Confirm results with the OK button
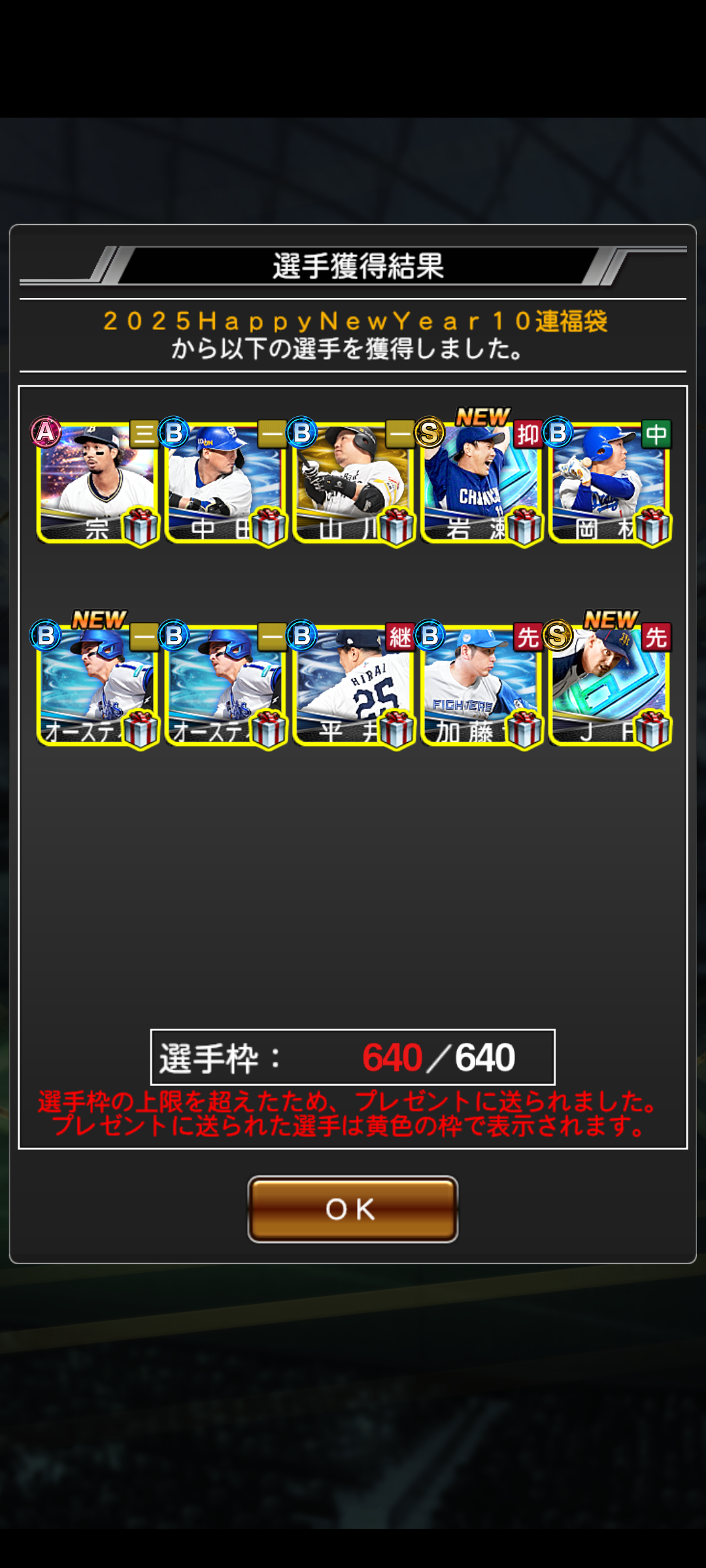706x1568 pixels. 352,1209
